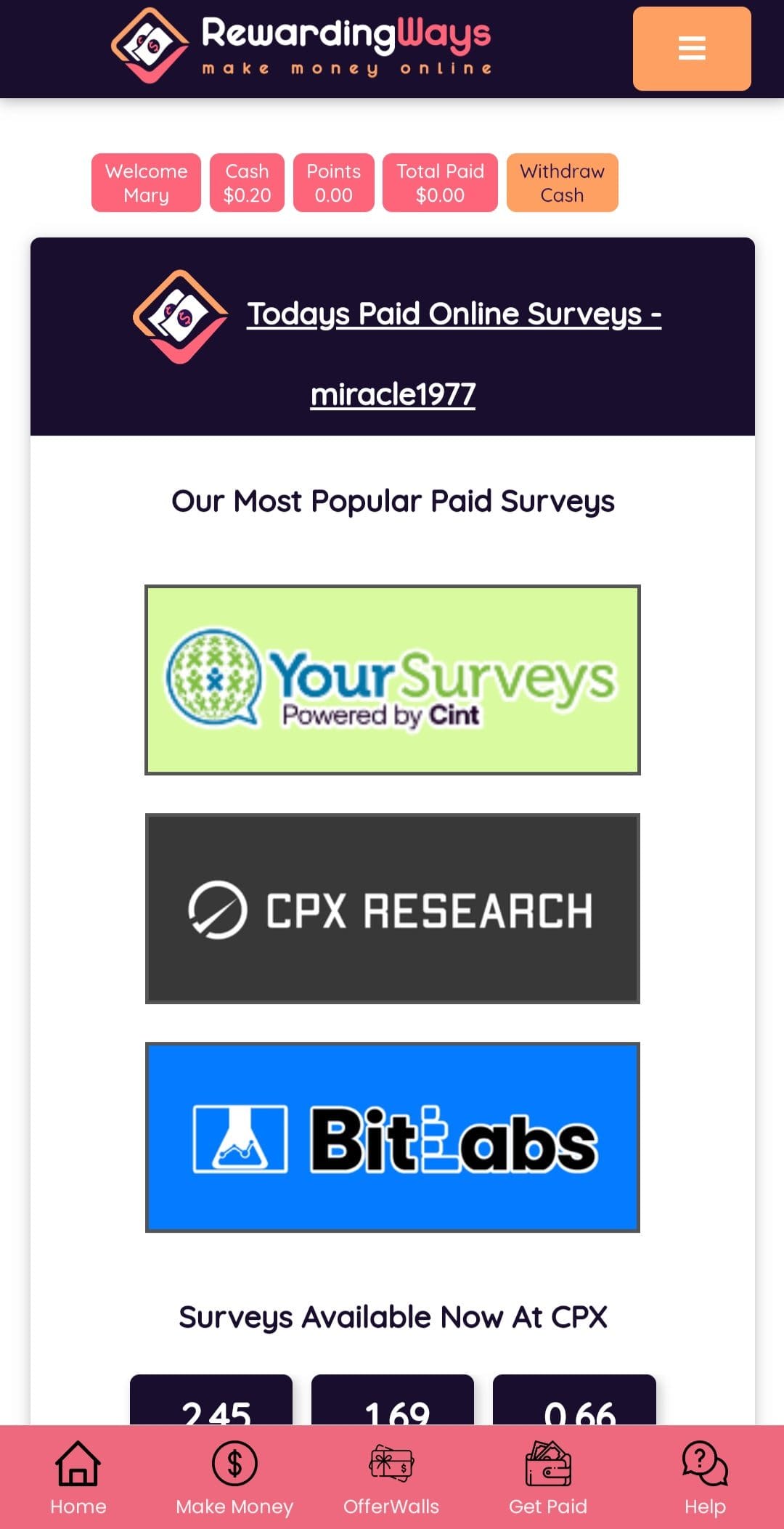
Task: Switch to the Get Paid tab
Action: (x=548, y=1478)
